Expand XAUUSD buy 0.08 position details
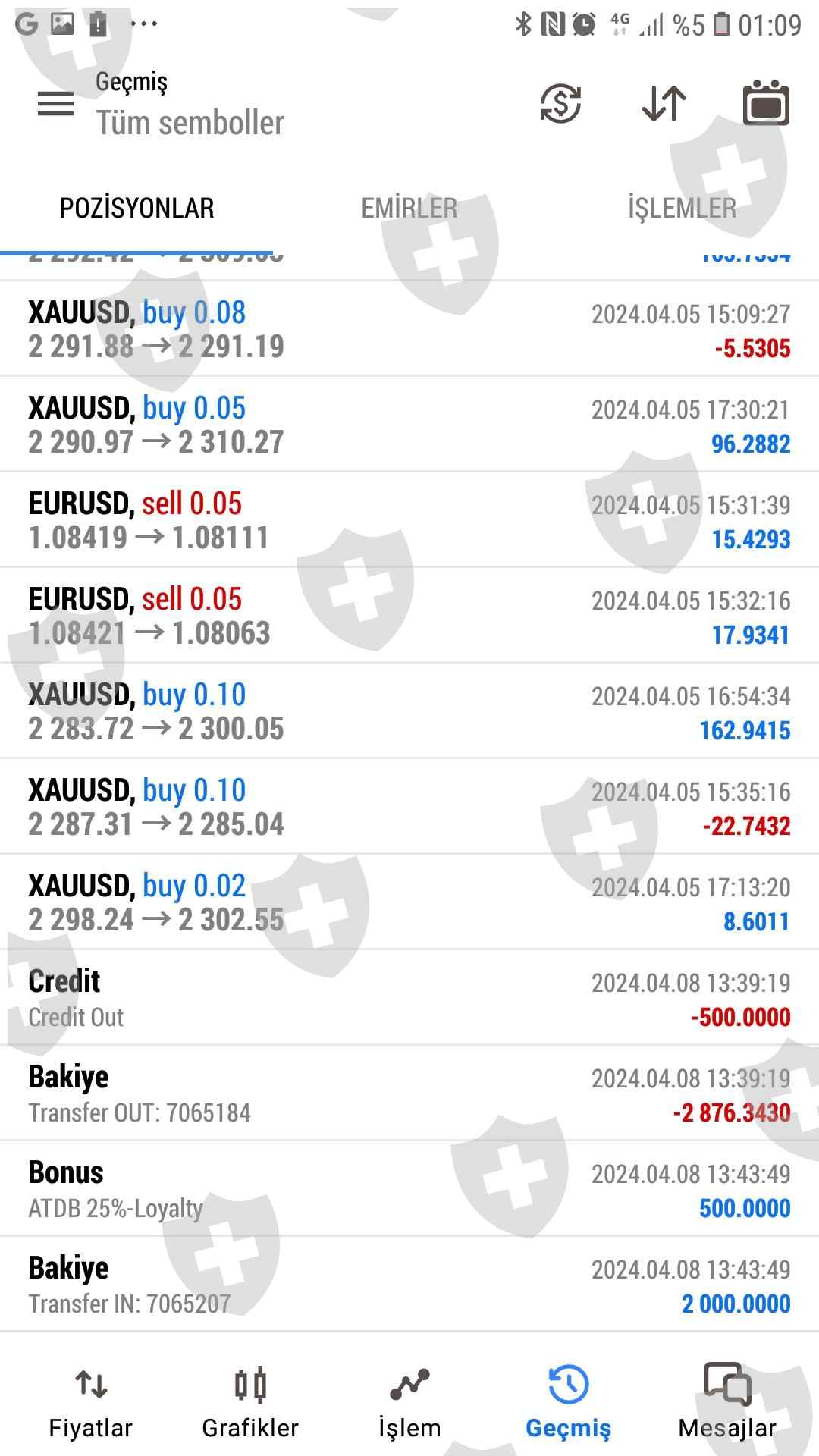The image size is (819, 1456). point(409,329)
